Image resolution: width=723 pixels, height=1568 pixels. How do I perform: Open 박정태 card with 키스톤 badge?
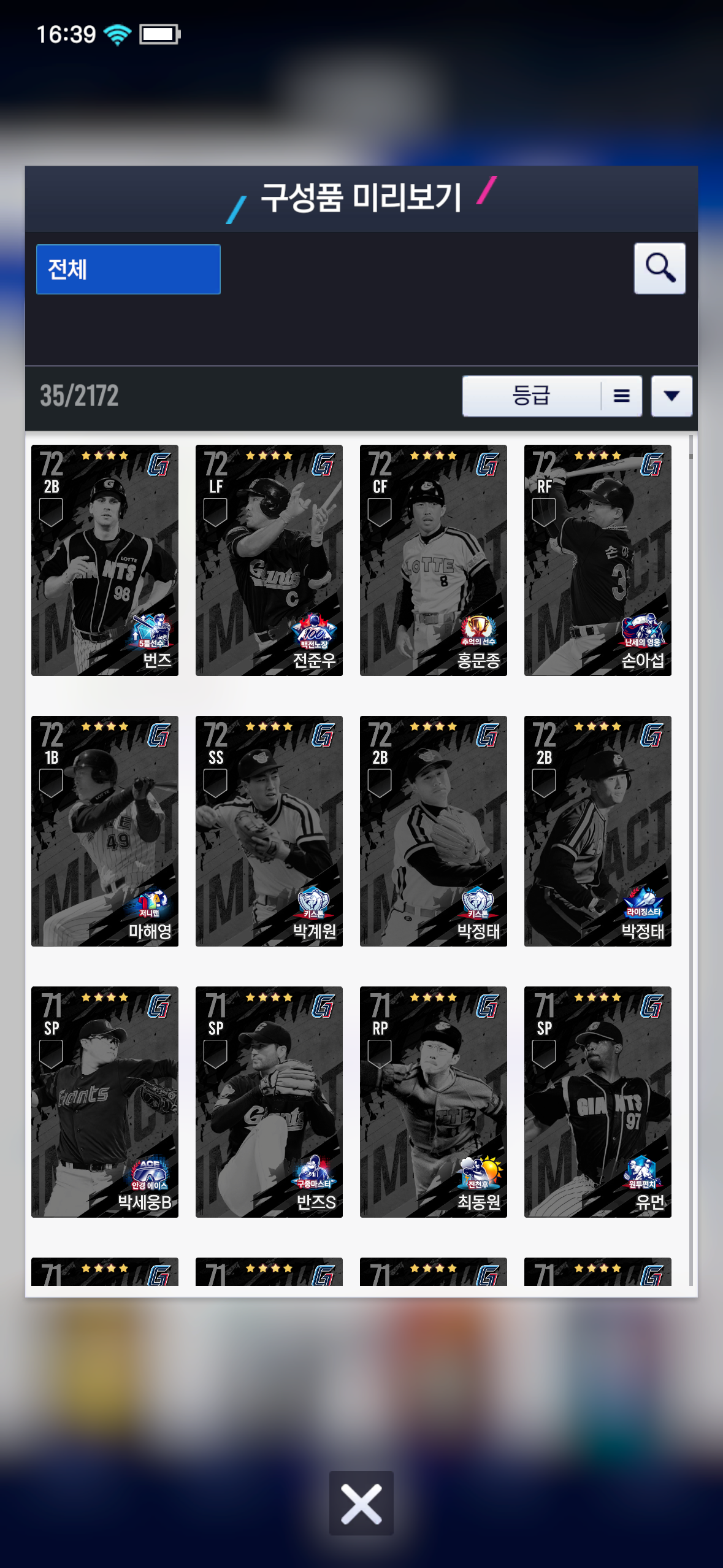[x=433, y=831]
